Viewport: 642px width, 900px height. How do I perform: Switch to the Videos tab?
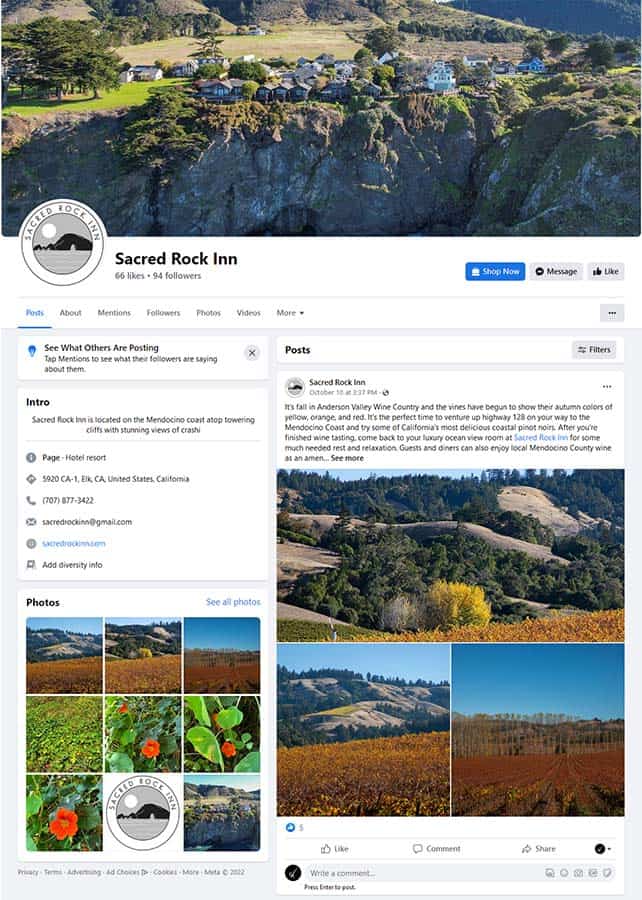pyautogui.click(x=248, y=313)
